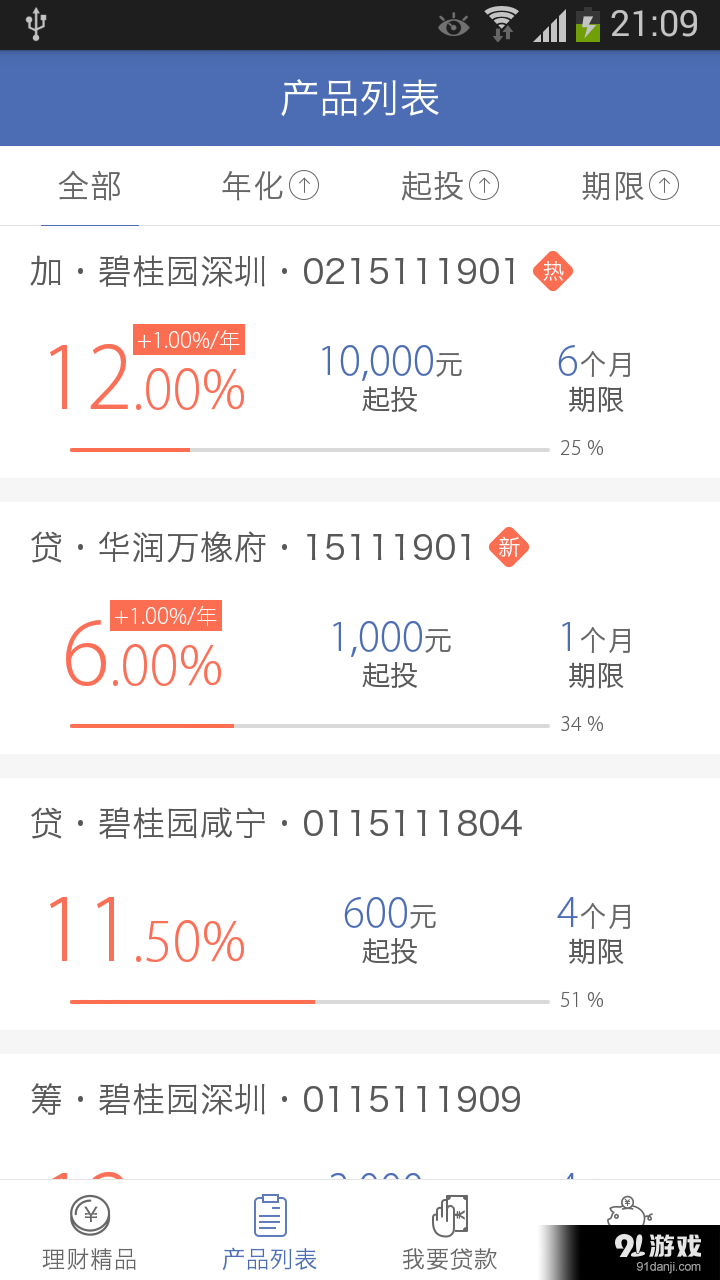720x1280 pixels.
Task: Open product 贷·碧桂园咸宁·0115111804
Action: pos(360,900)
